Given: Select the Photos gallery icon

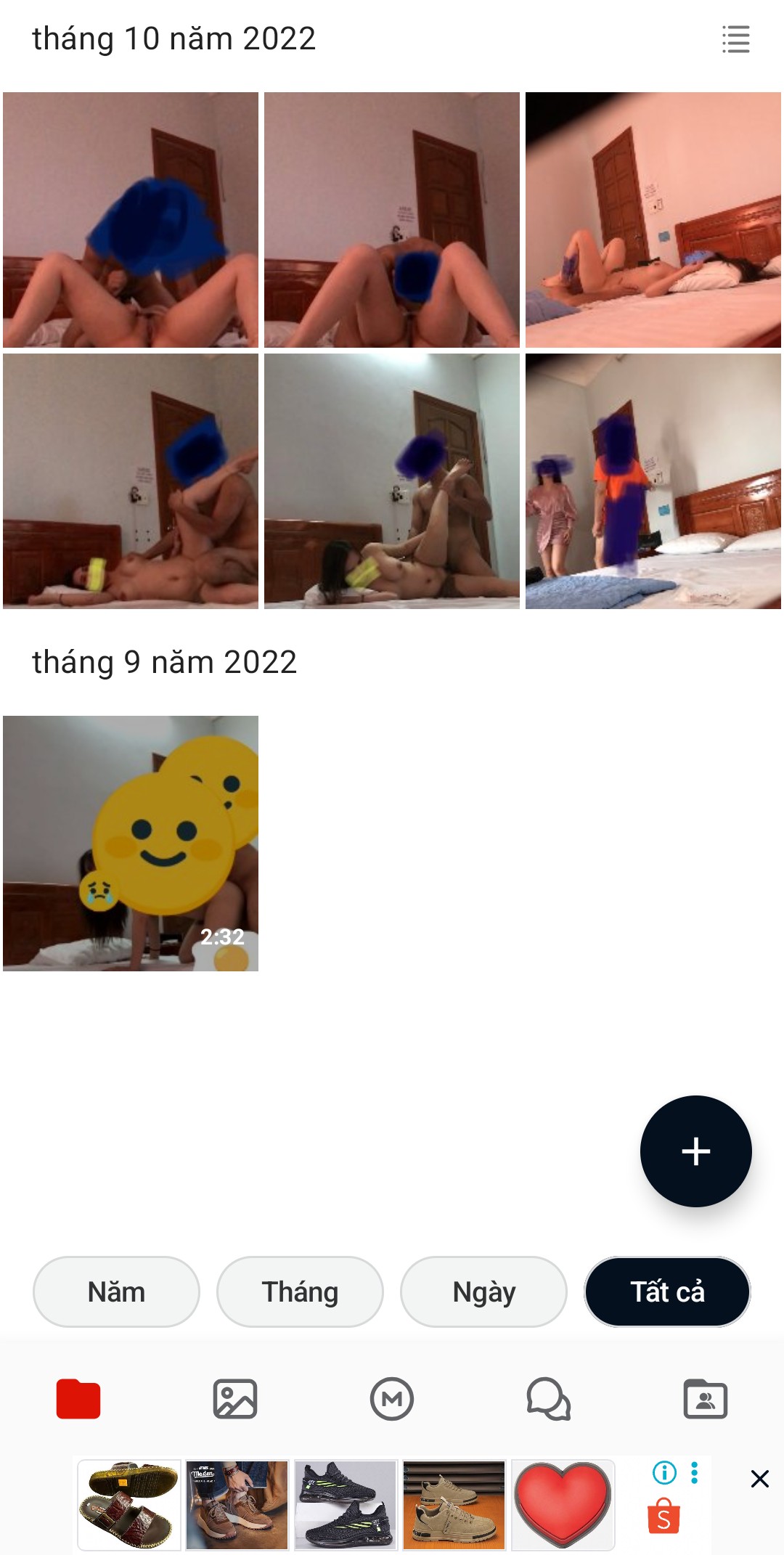Looking at the screenshot, I should pos(235,1401).
